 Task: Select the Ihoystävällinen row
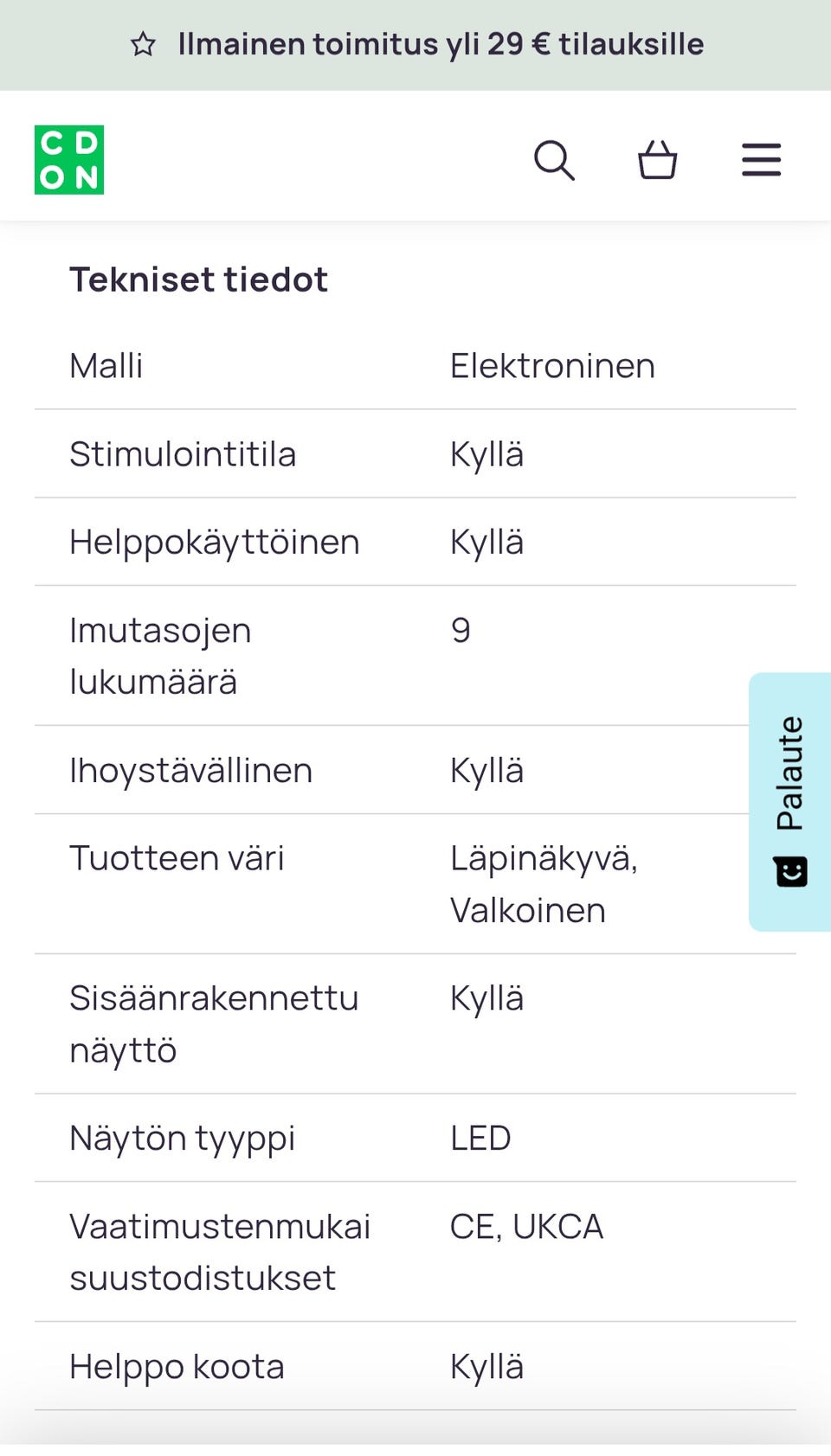[x=190, y=769]
